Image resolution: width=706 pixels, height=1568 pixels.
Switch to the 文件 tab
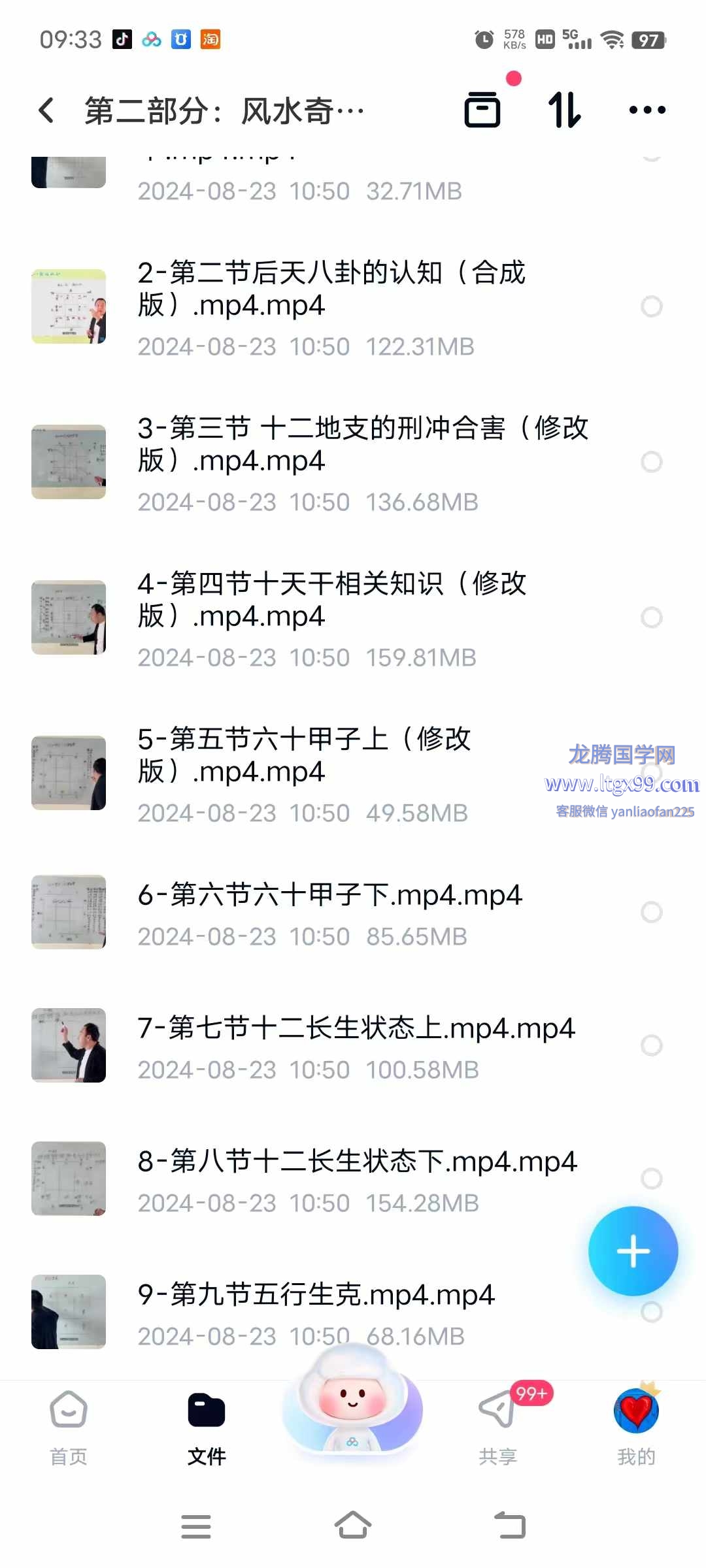pos(207,1428)
